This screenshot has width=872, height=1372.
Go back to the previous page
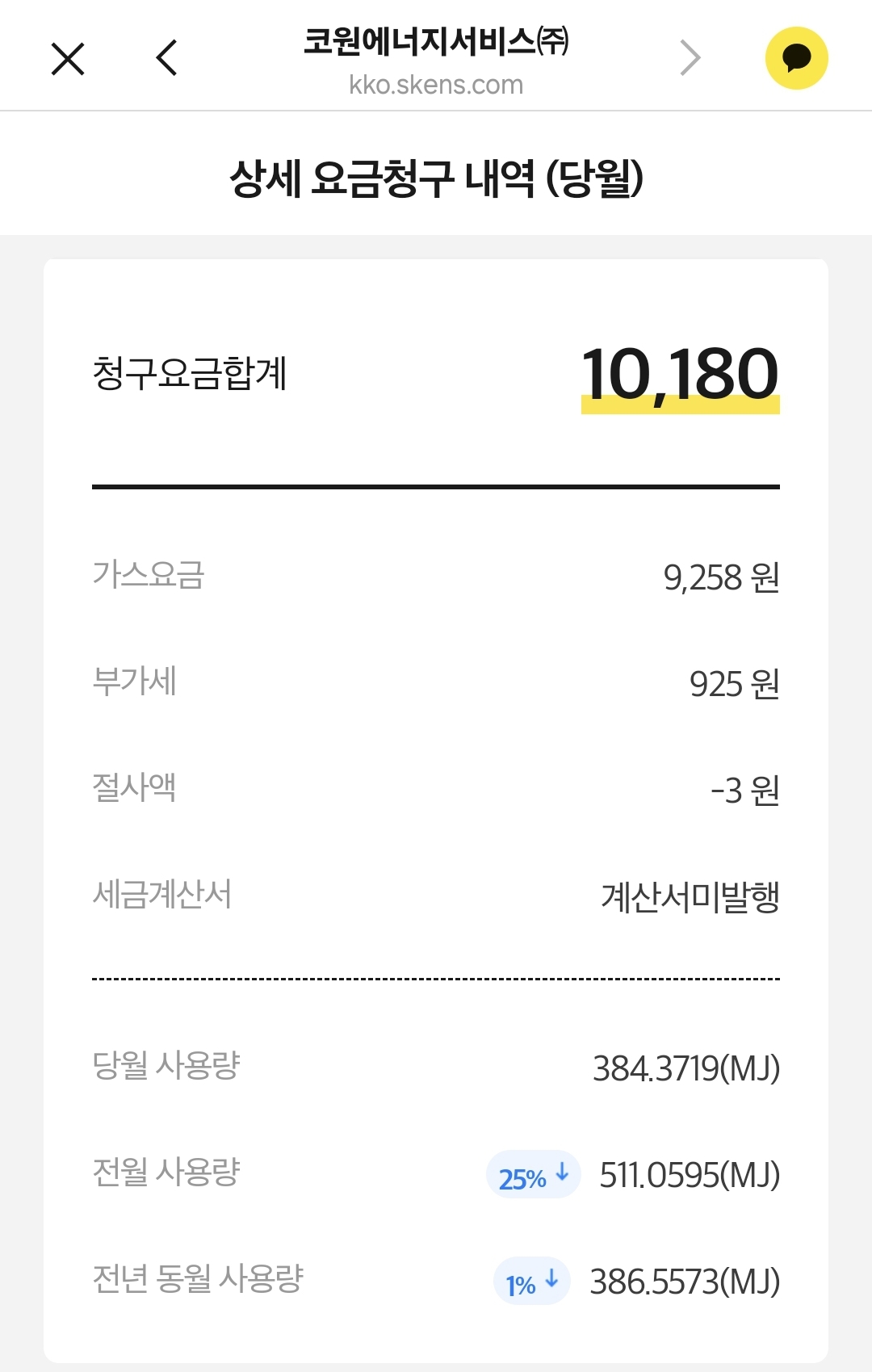tap(166, 58)
